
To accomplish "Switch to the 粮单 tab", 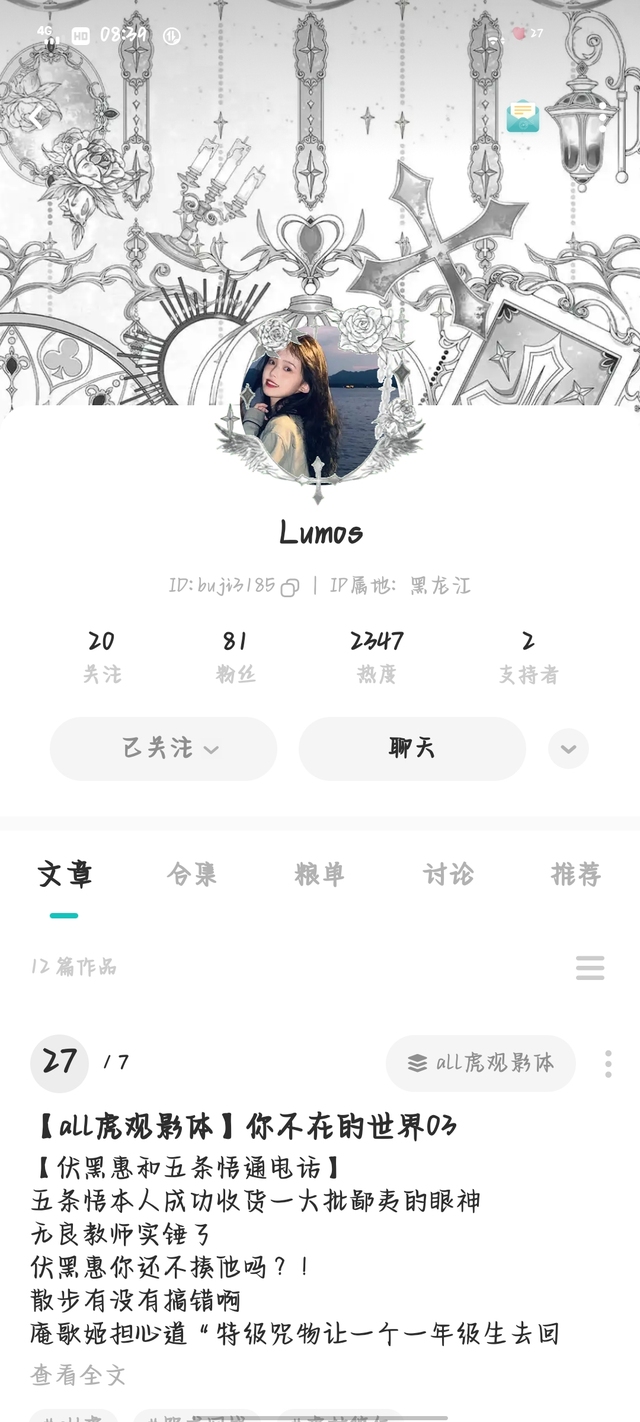I will 320,875.
